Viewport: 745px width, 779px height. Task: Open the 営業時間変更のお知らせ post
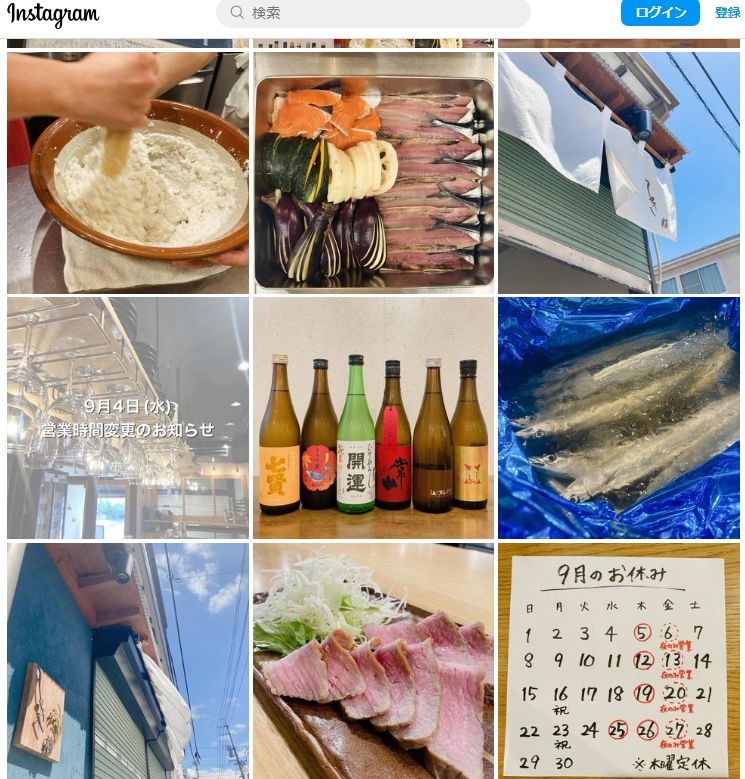coord(128,418)
